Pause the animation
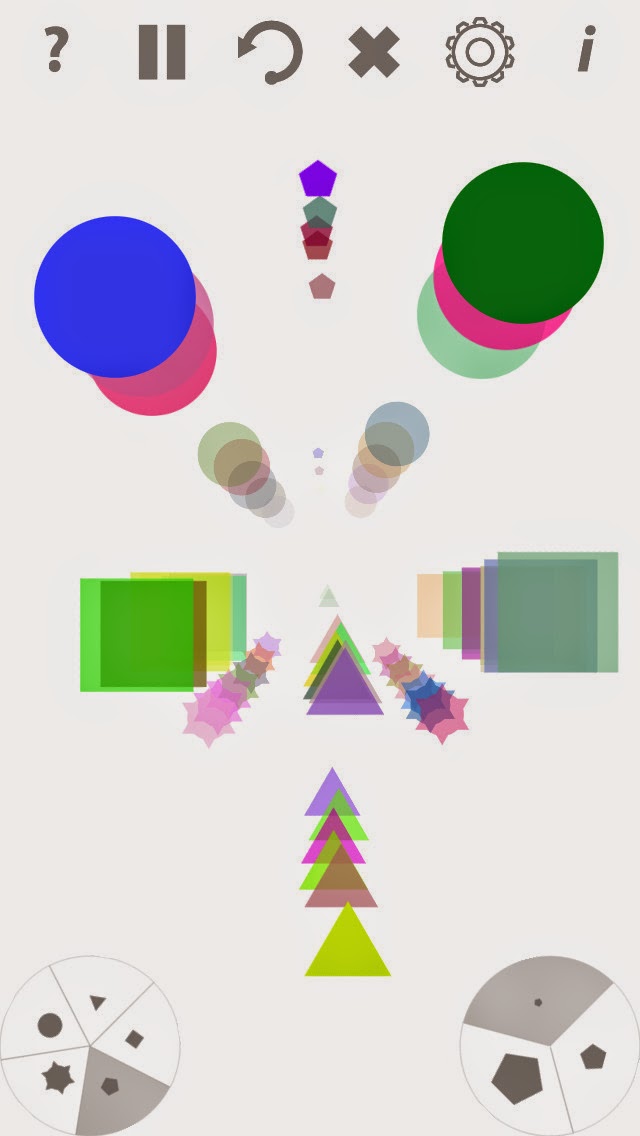 162,52
